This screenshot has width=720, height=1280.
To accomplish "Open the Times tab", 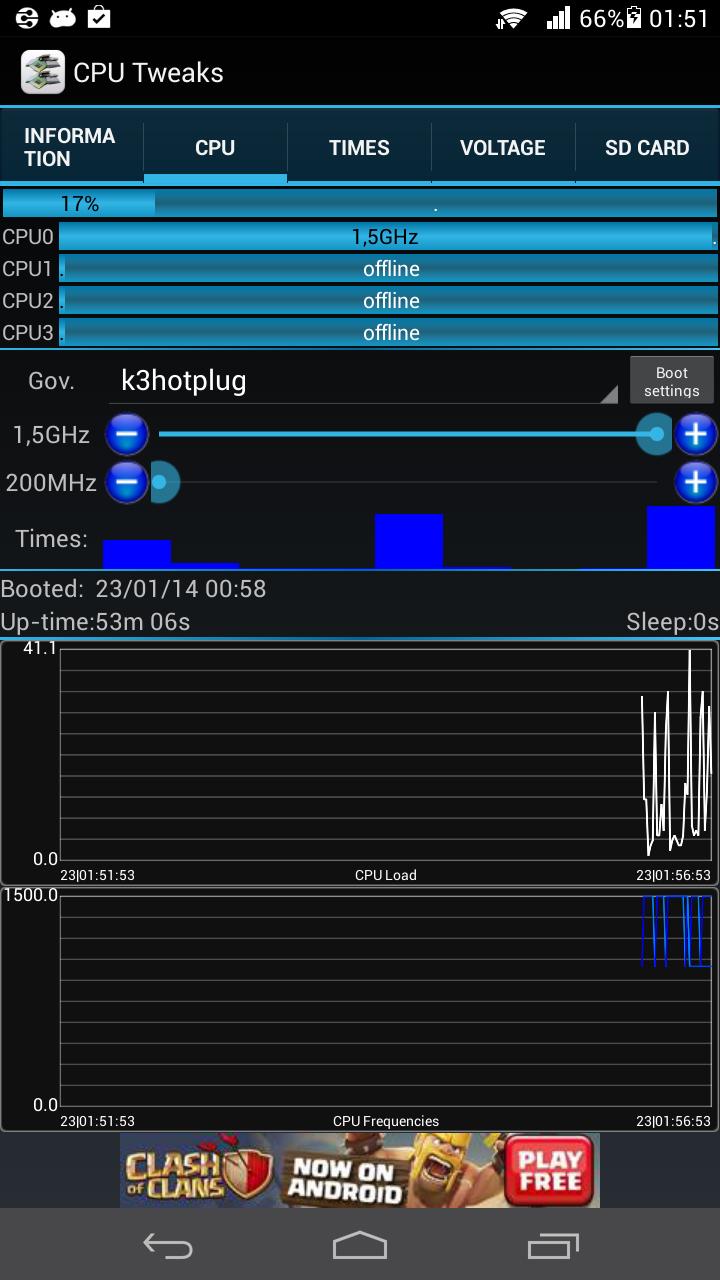I will pos(359,147).
